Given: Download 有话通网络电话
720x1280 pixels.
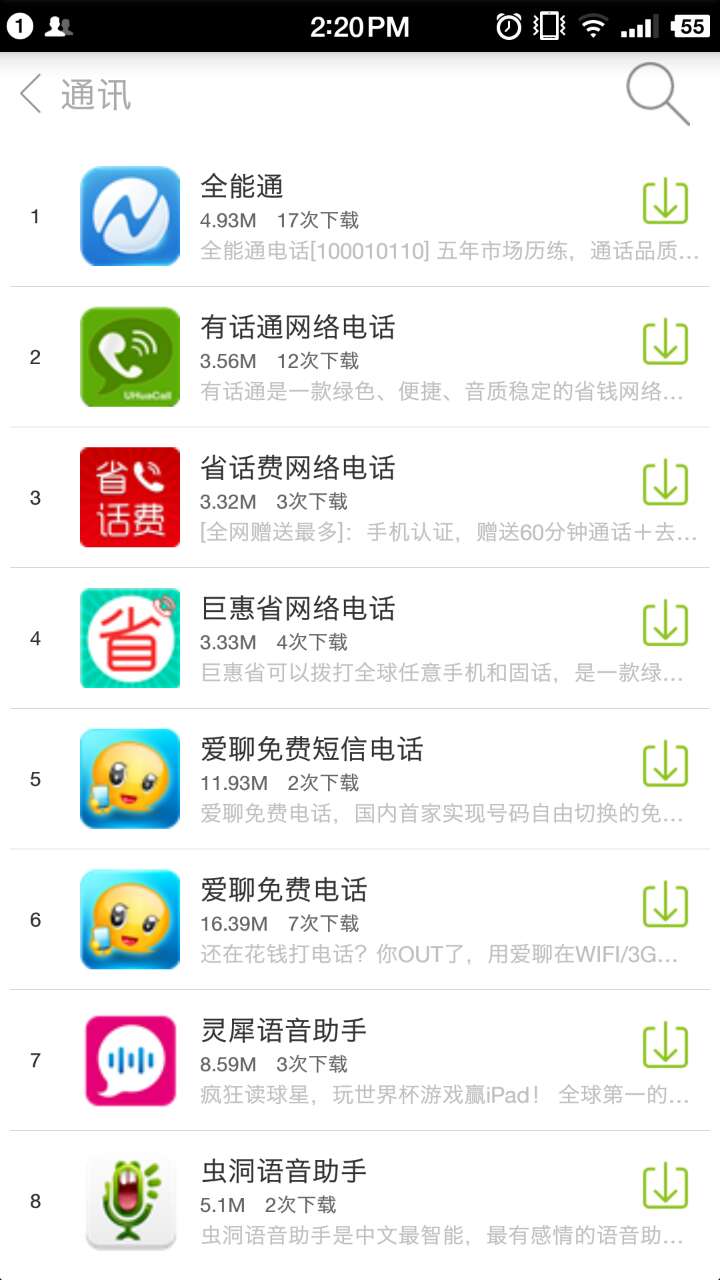Looking at the screenshot, I should point(665,343).
